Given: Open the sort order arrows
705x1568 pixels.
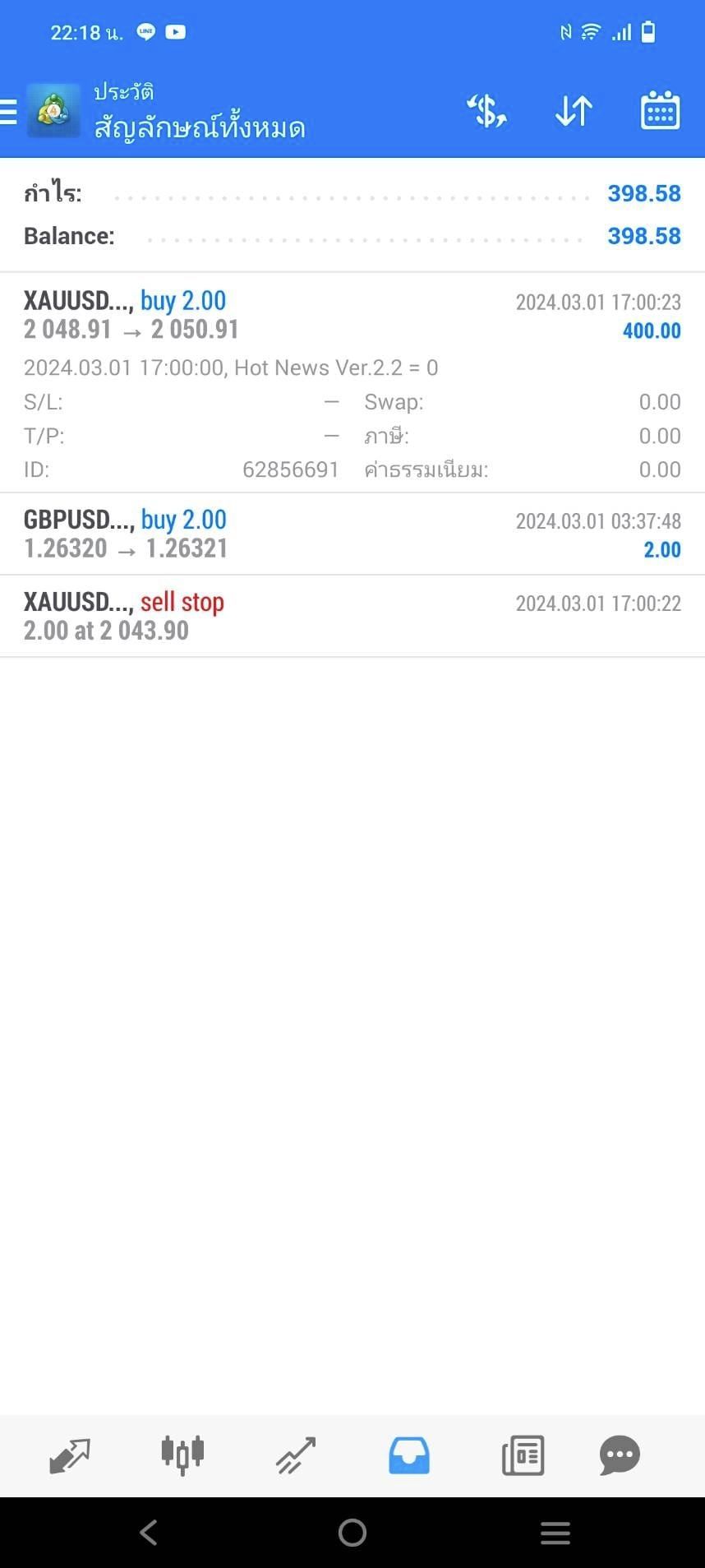Looking at the screenshot, I should tap(574, 111).
